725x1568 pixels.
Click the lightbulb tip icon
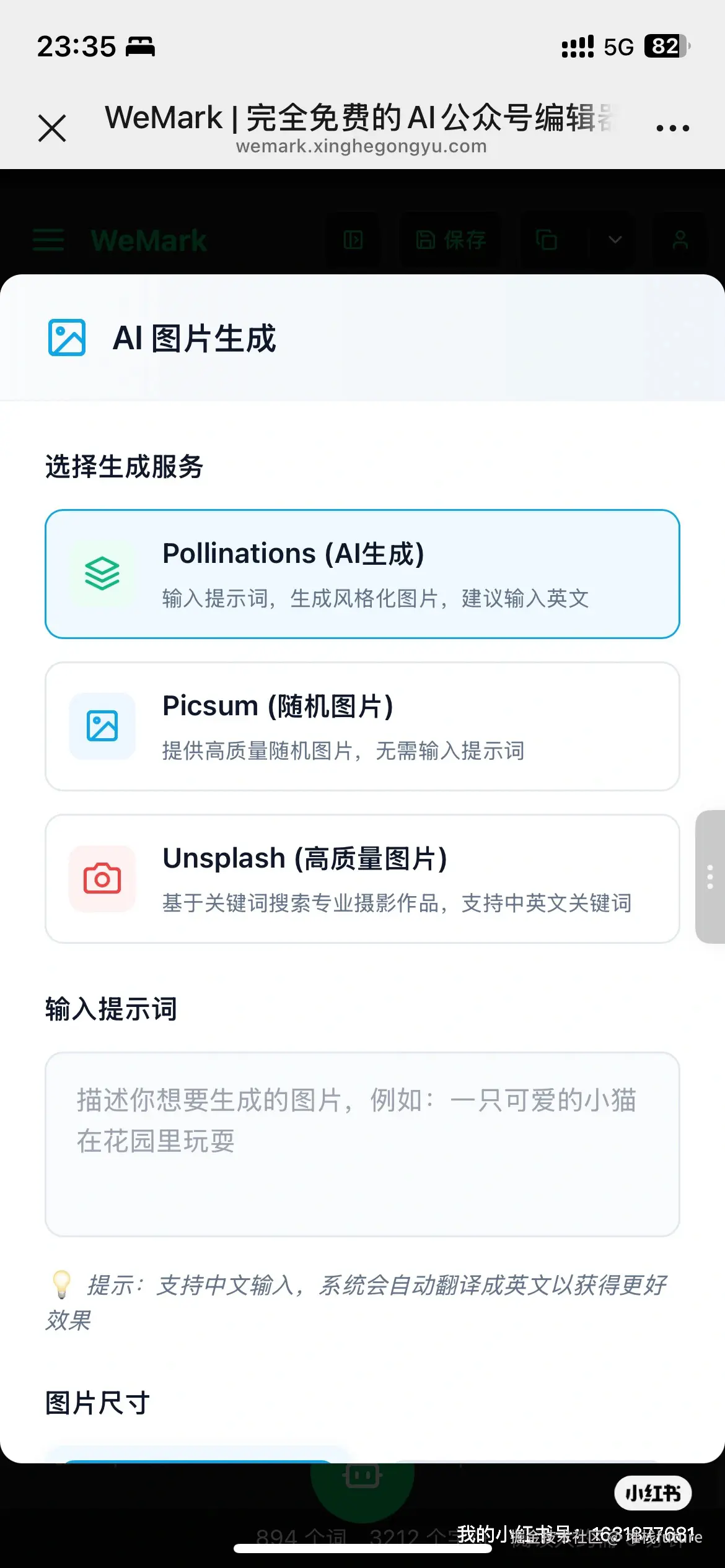point(61,1287)
